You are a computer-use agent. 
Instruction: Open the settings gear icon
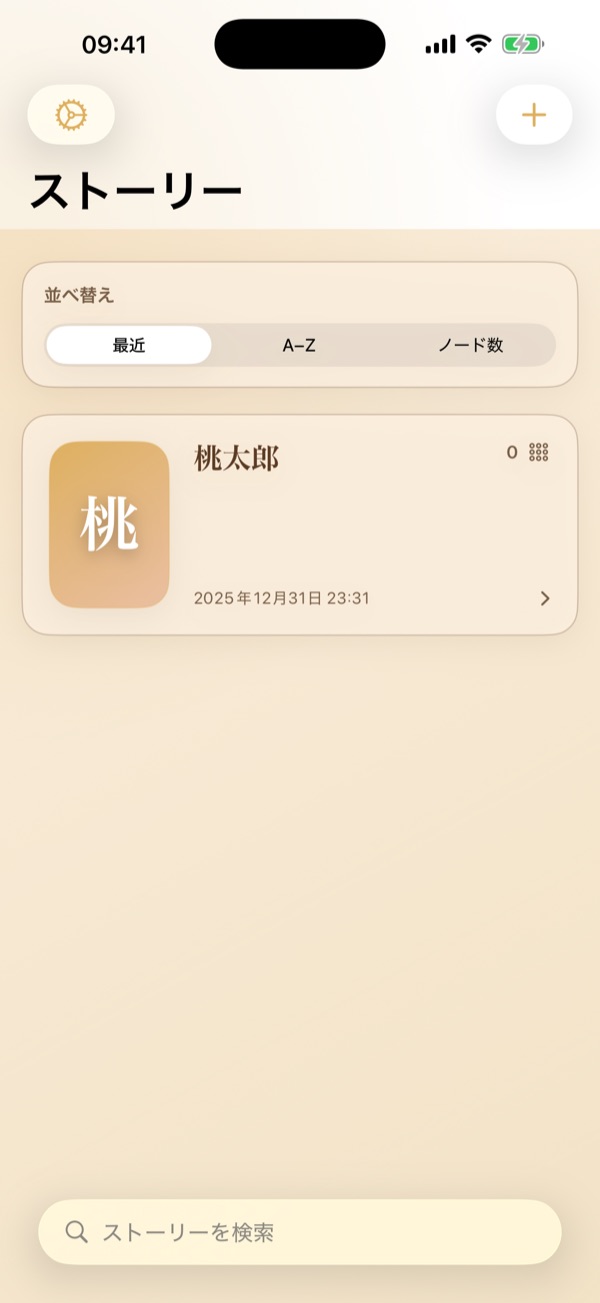[x=71, y=116]
